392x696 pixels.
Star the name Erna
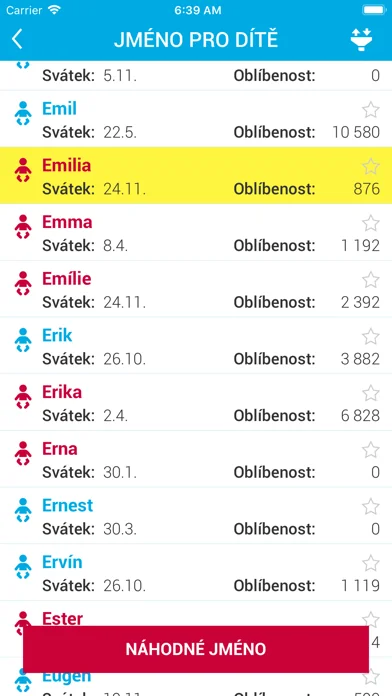pos(371,450)
